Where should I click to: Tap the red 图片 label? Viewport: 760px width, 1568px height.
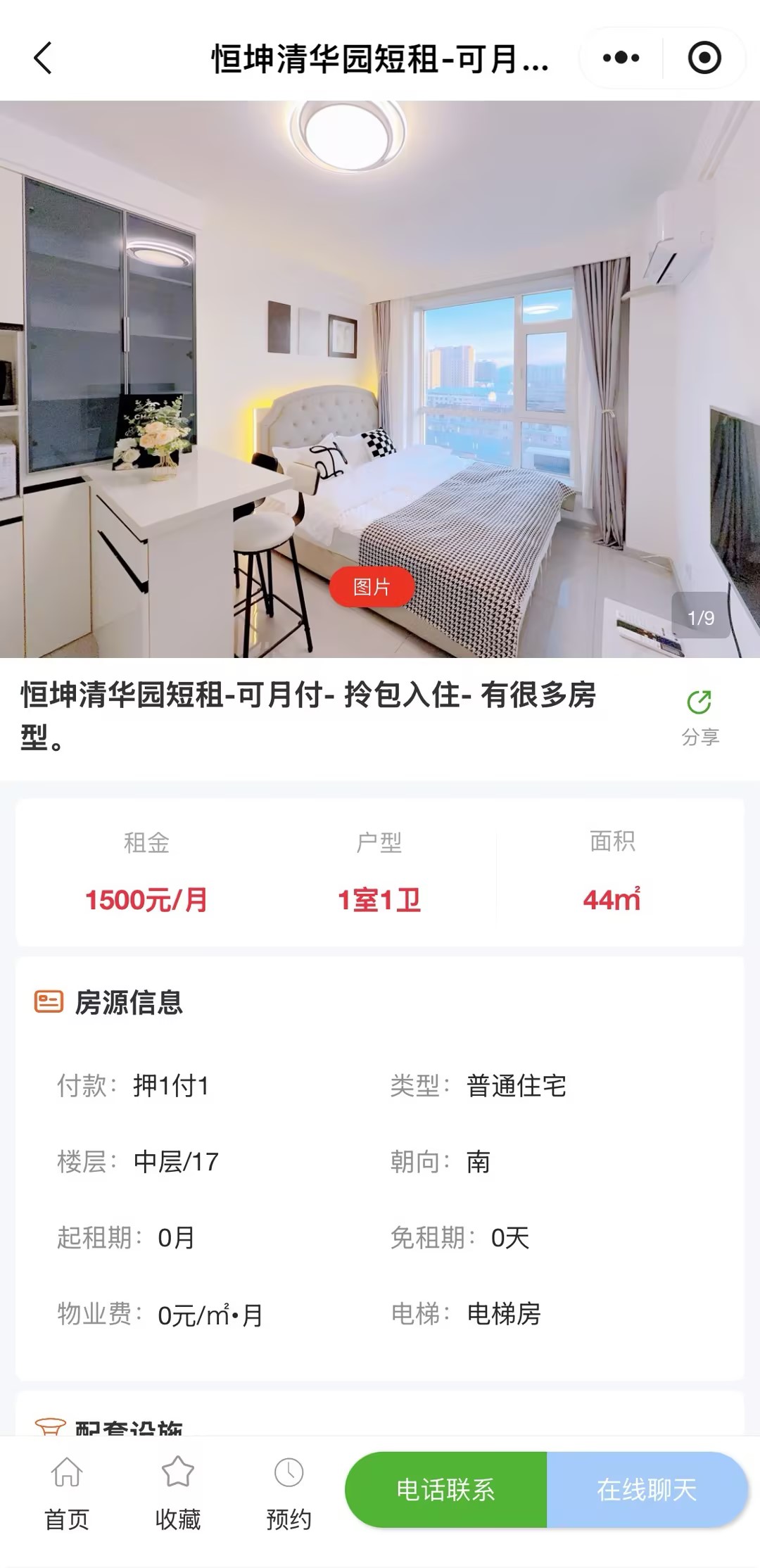(x=372, y=586)
